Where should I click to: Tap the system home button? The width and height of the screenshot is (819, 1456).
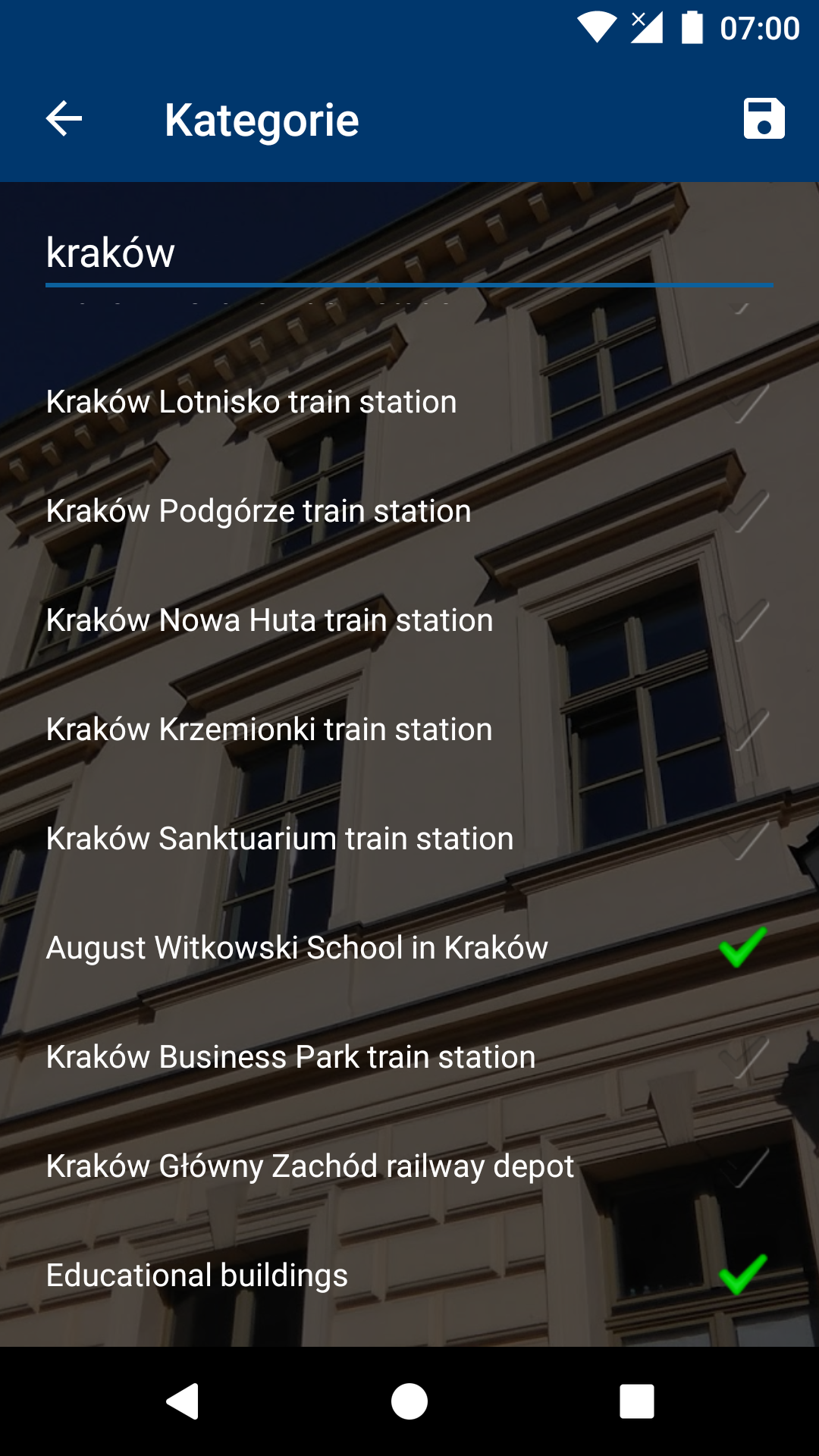[x=409, y=1401]
